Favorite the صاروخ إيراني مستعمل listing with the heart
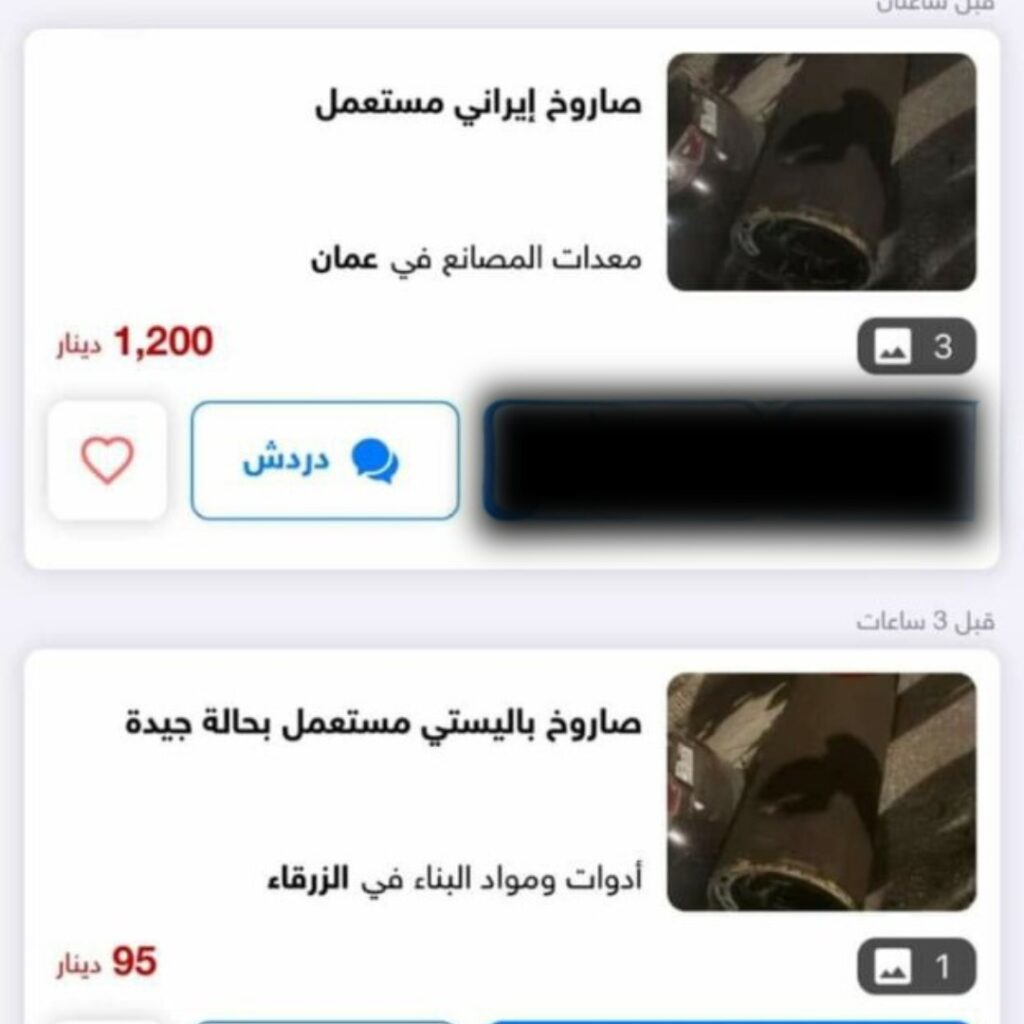Image resolution: width=1024 pixels, height=1024 pixels. pos(107,461)
